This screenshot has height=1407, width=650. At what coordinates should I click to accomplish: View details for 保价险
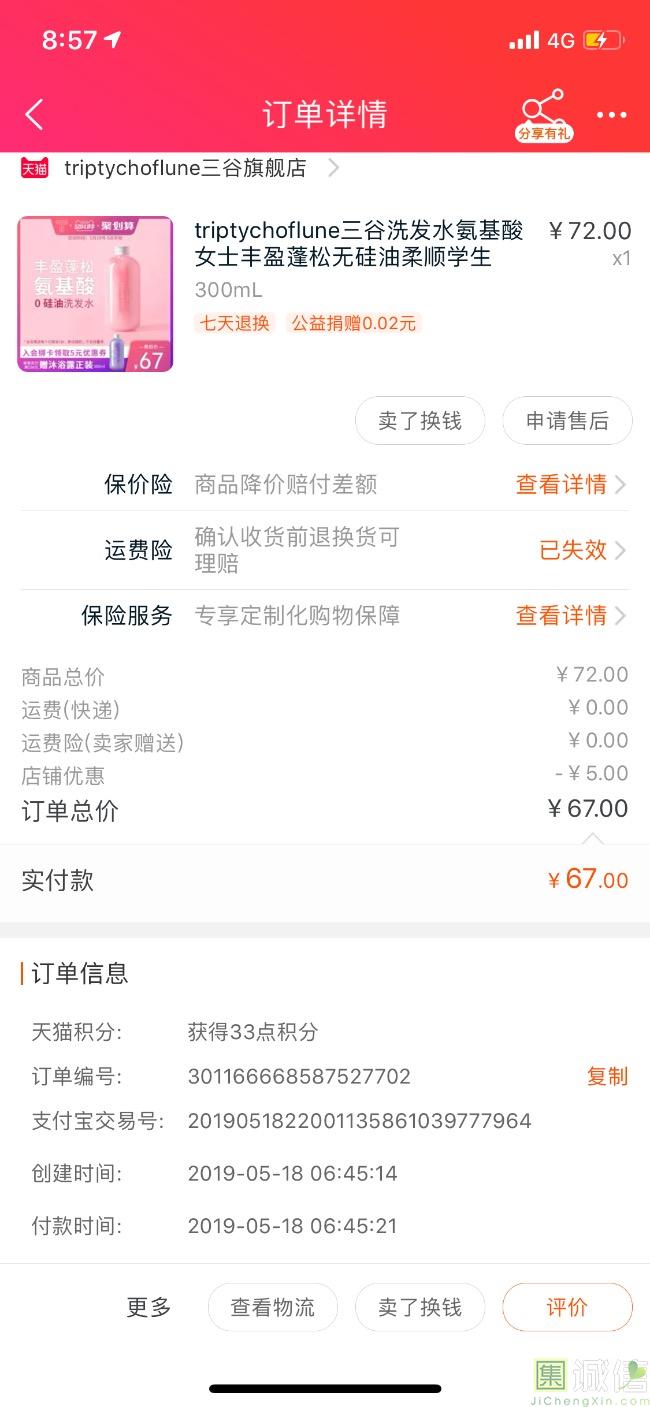click(x=569, y=485)
